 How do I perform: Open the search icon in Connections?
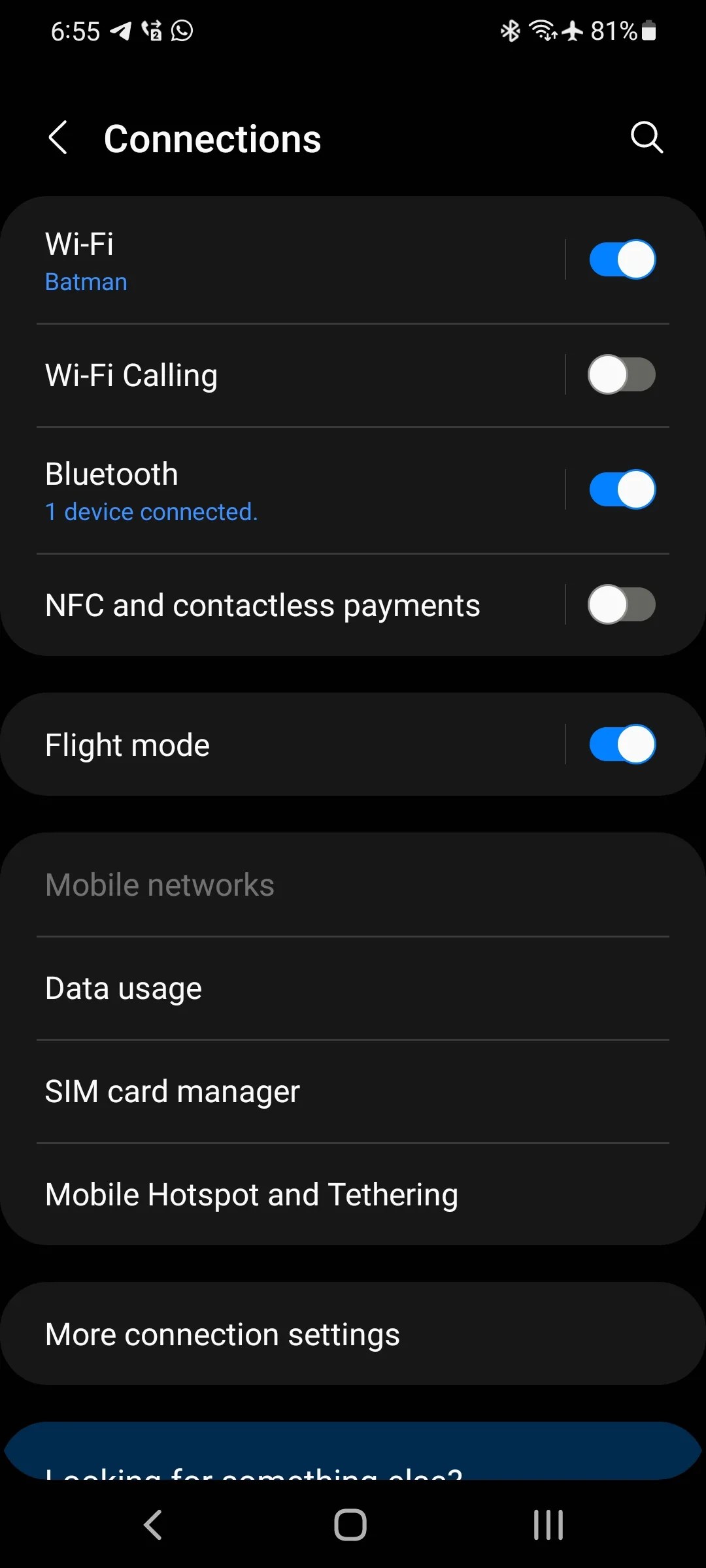click(x=647, y=138)
